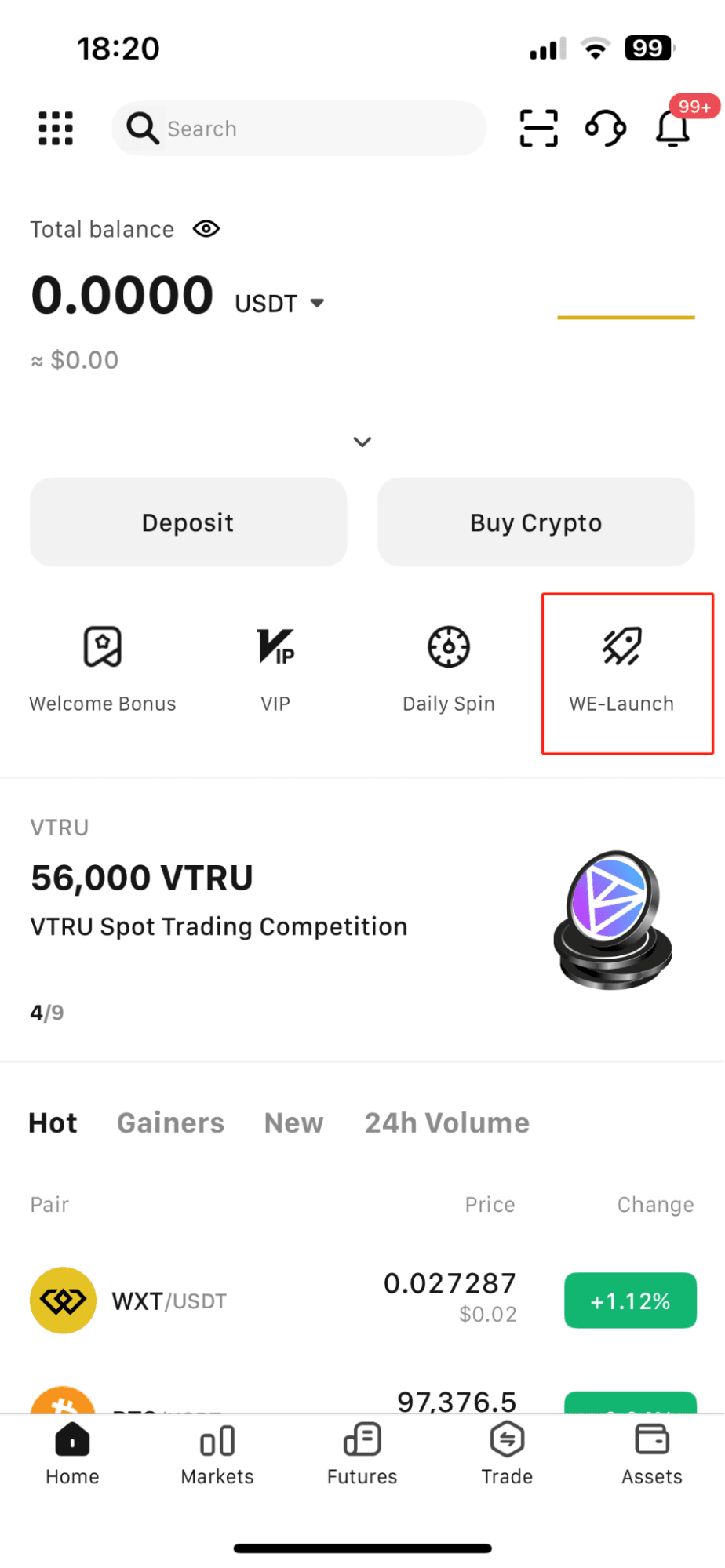Click the yellow balance progress bar
Screen dimensions: 725x1568
click(x=625, y=316)
